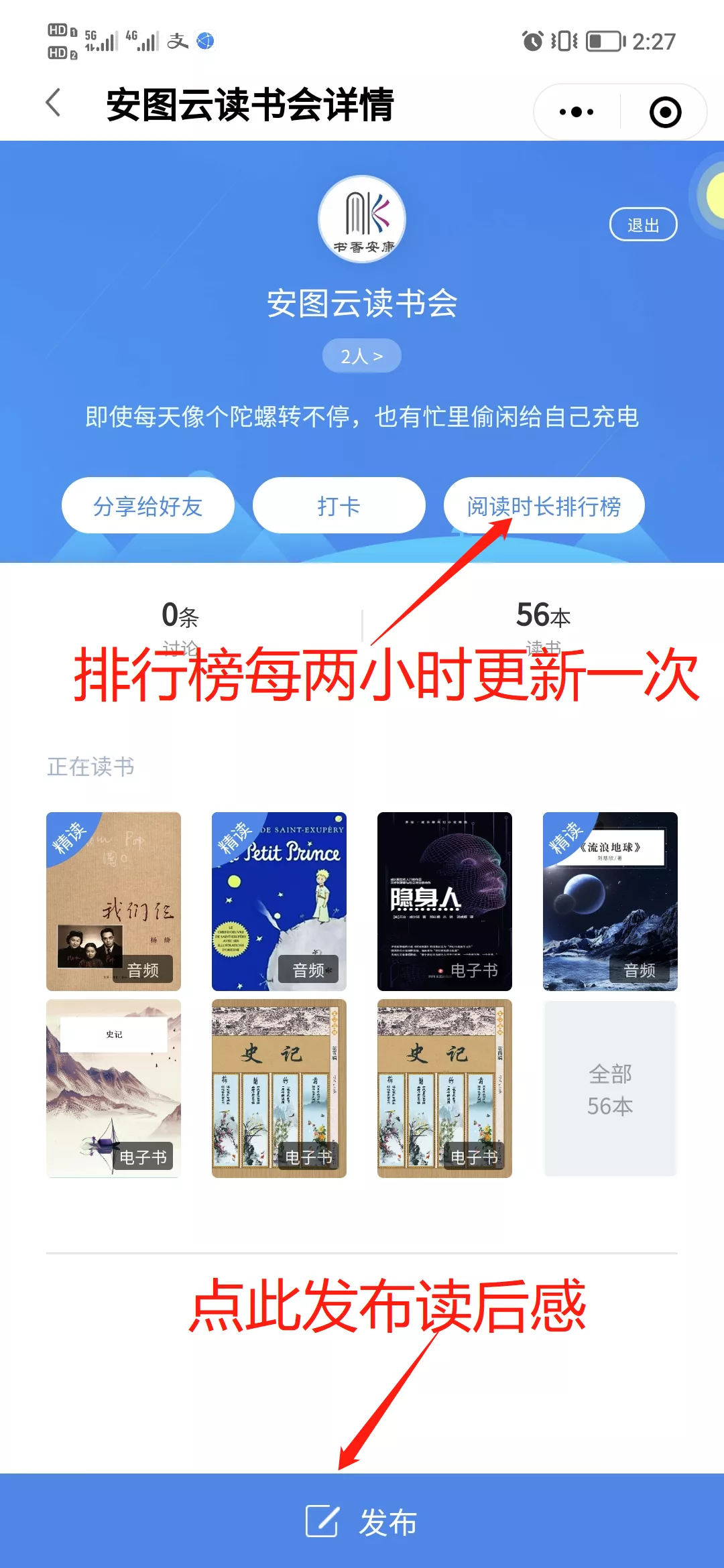Open 史记 e-book with landscape painting cover

click(113, 1088)
